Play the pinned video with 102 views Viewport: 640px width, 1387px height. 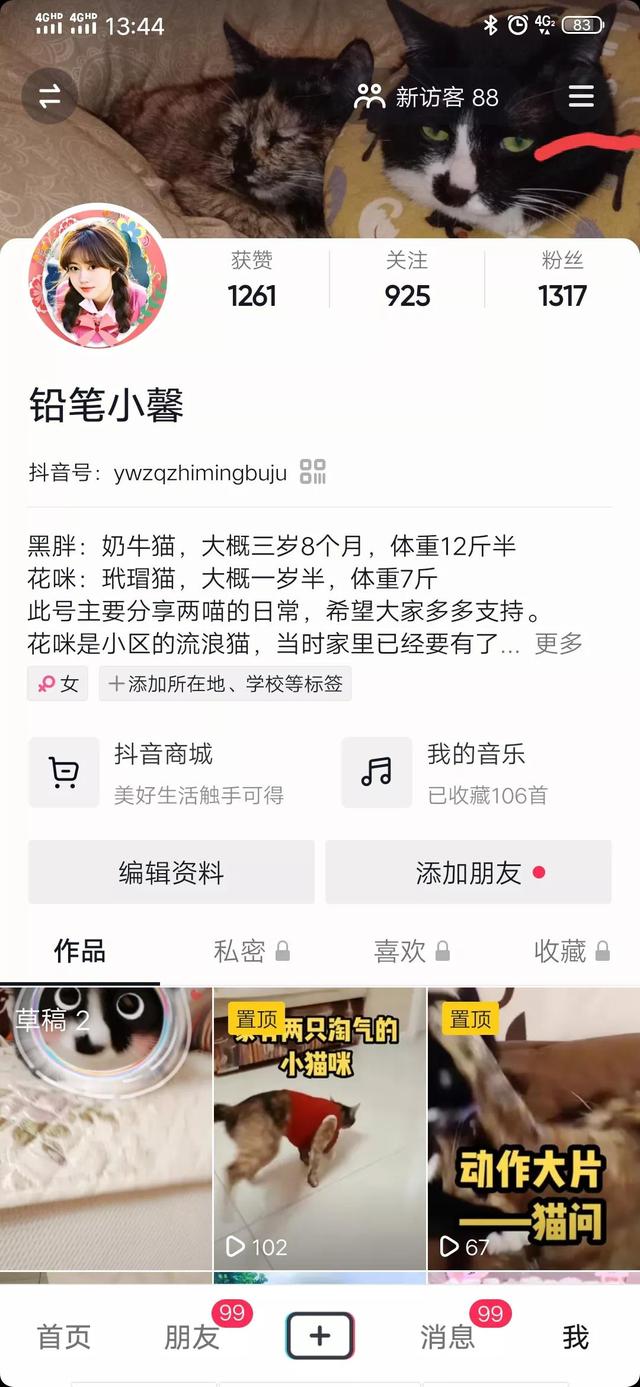coord(320,1128)
